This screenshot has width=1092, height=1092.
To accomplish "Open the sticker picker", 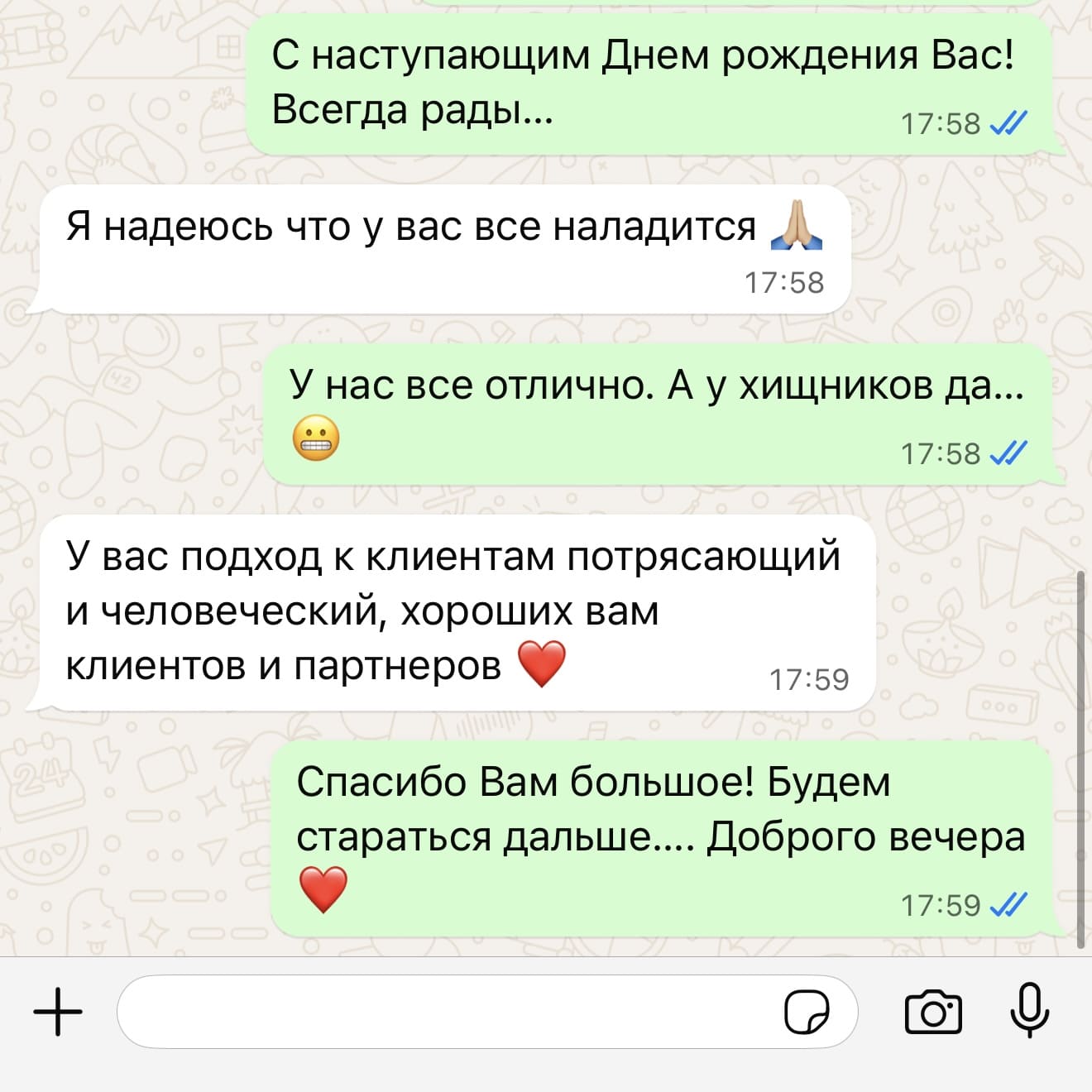I will click(807, 1011).
